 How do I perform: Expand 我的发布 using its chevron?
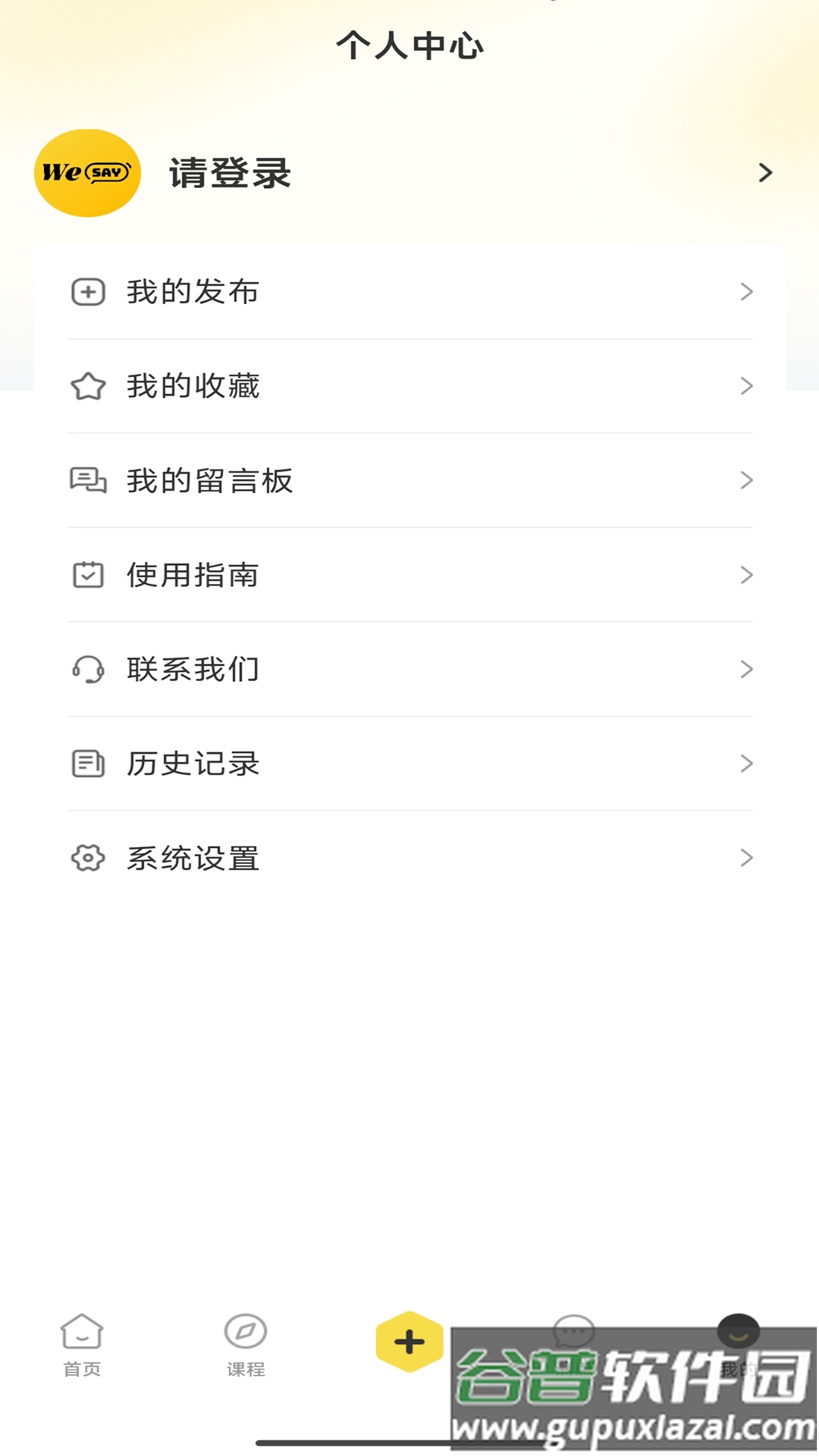[746, 292]
